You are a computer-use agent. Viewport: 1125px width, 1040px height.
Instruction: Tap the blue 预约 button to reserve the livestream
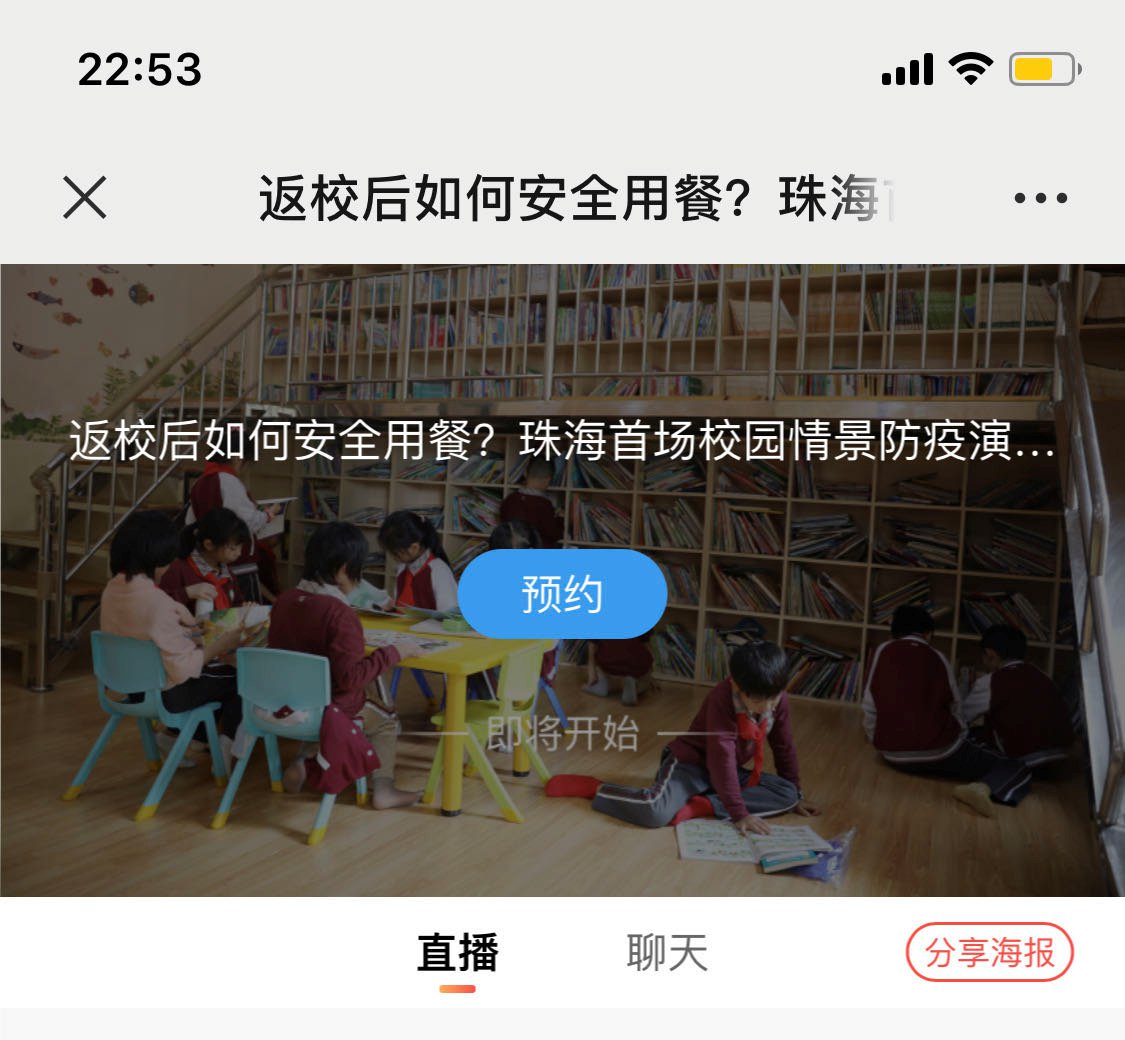coord(562,594)
